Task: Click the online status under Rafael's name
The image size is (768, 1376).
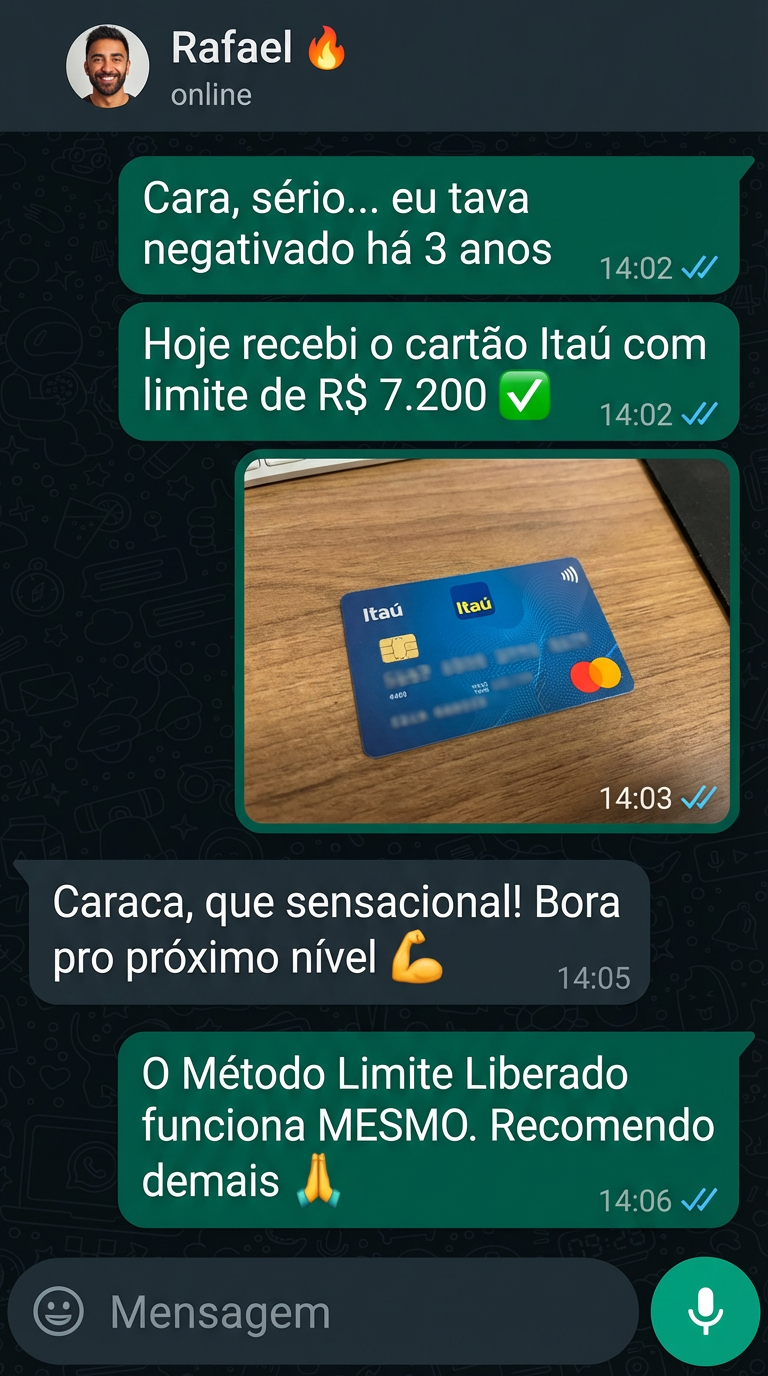Action: (x=210, y=96)
